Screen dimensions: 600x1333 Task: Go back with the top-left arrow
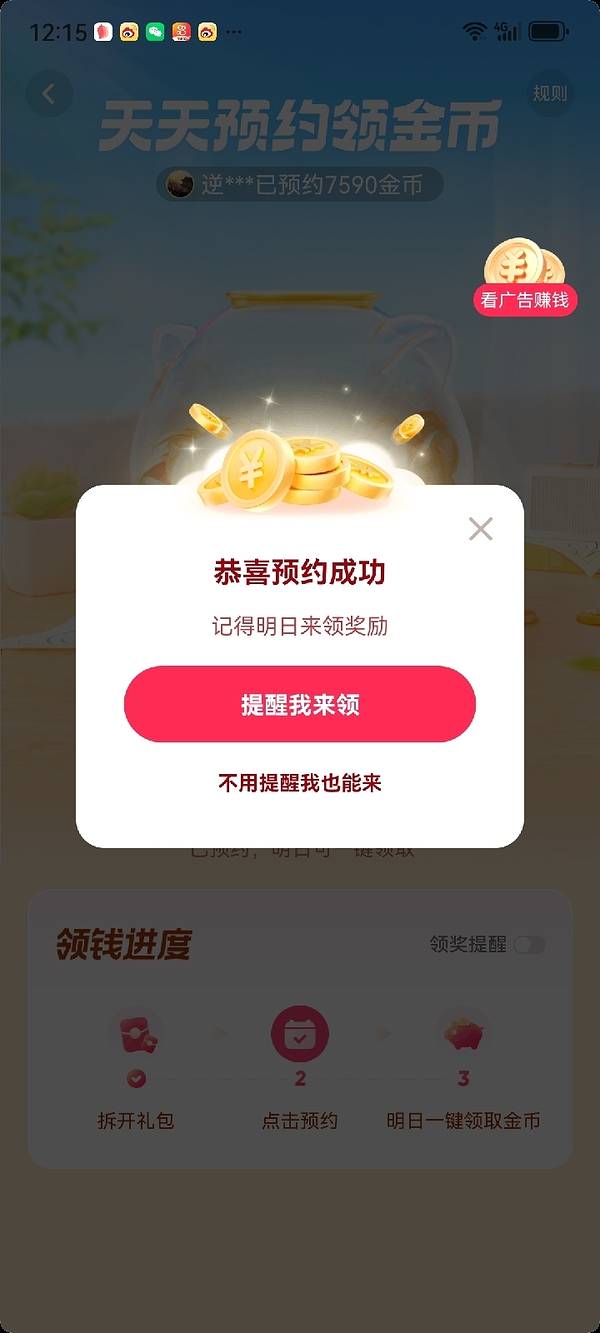click(48, 94)
